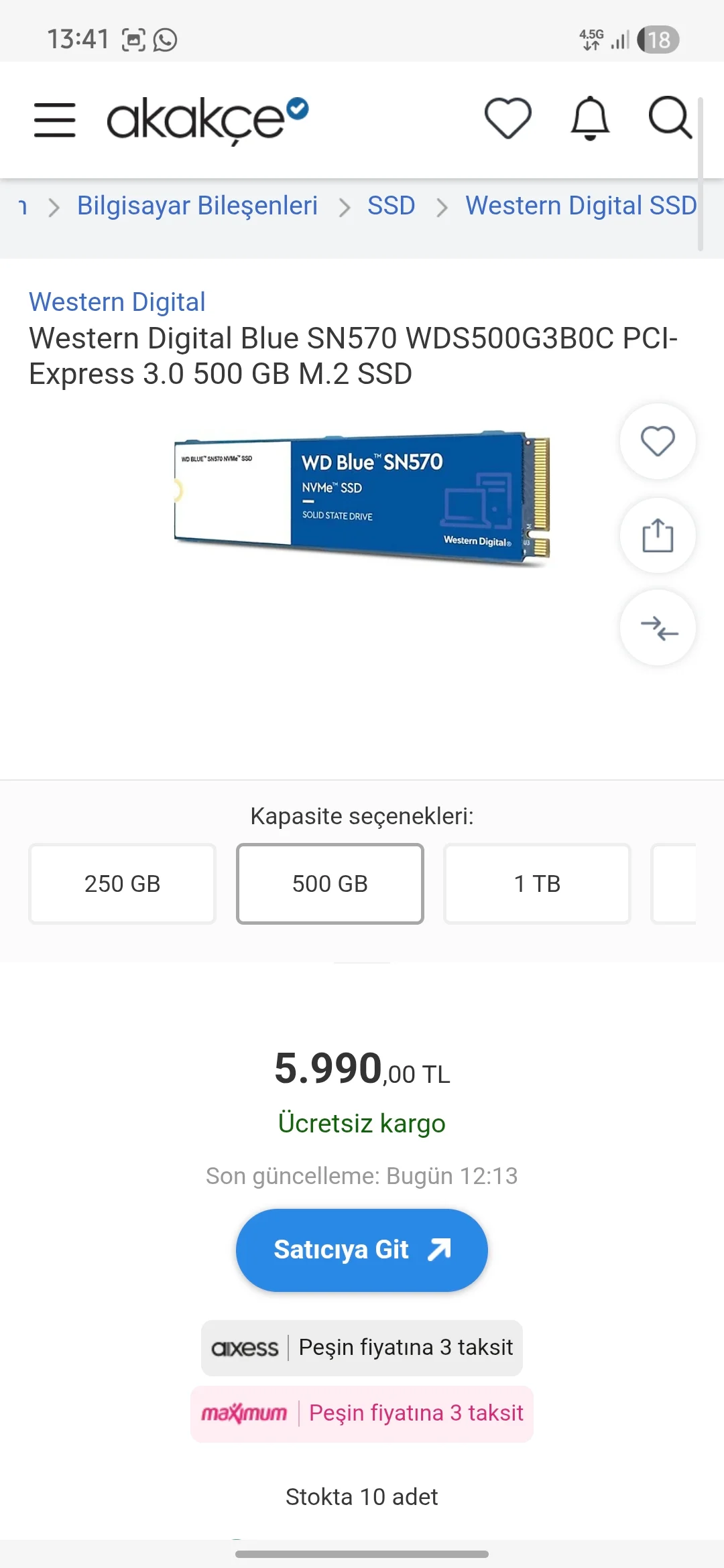724x1568 pixels.
Task: Add this SSD to favorites
Action: click(657, 441)
